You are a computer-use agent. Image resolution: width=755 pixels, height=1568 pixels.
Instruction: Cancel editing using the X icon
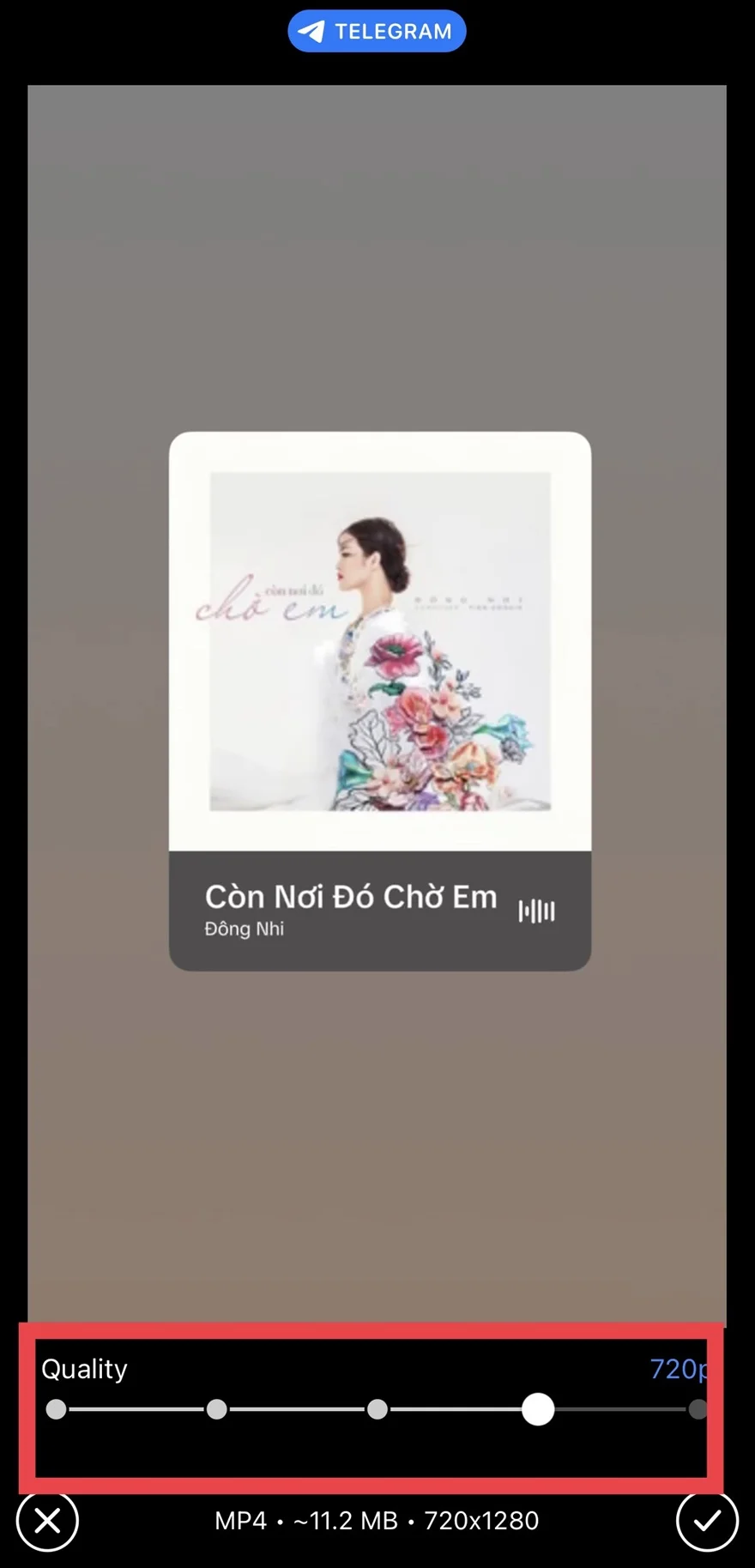(x=47, y=1520)
